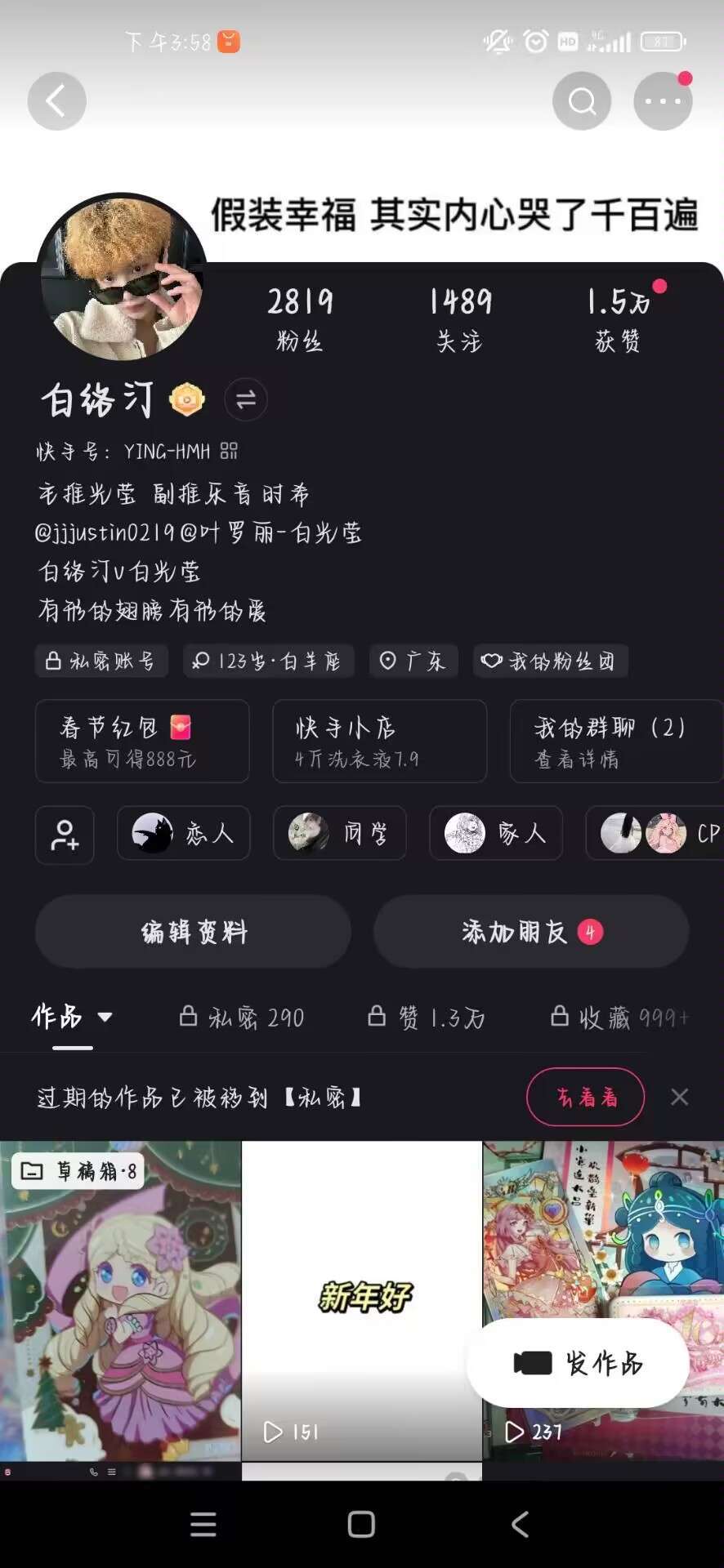View the 2819 粉丝 followers list
This screenshot has width=724, height=1568.
coord(300,318)
